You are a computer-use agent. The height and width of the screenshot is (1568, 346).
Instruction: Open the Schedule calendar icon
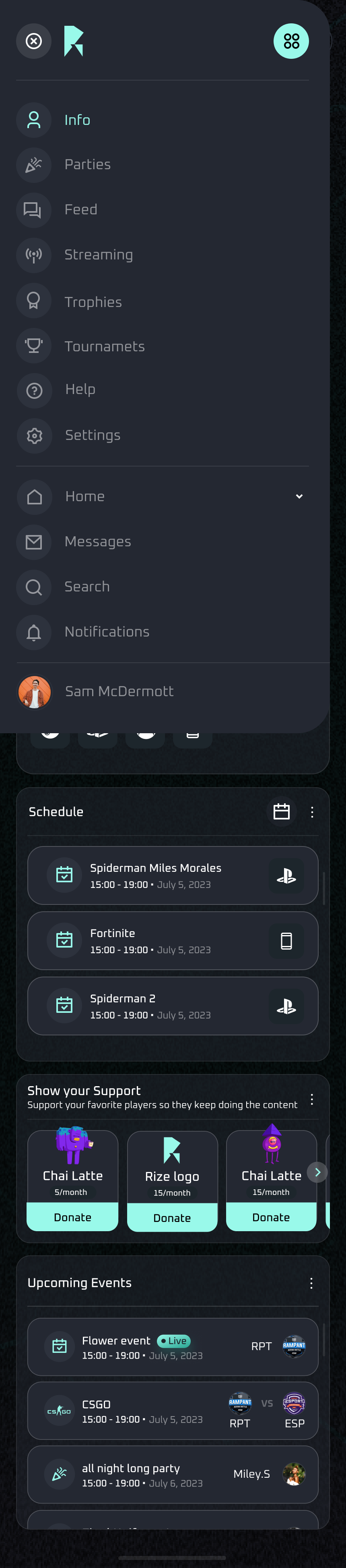tap(282, 811)
